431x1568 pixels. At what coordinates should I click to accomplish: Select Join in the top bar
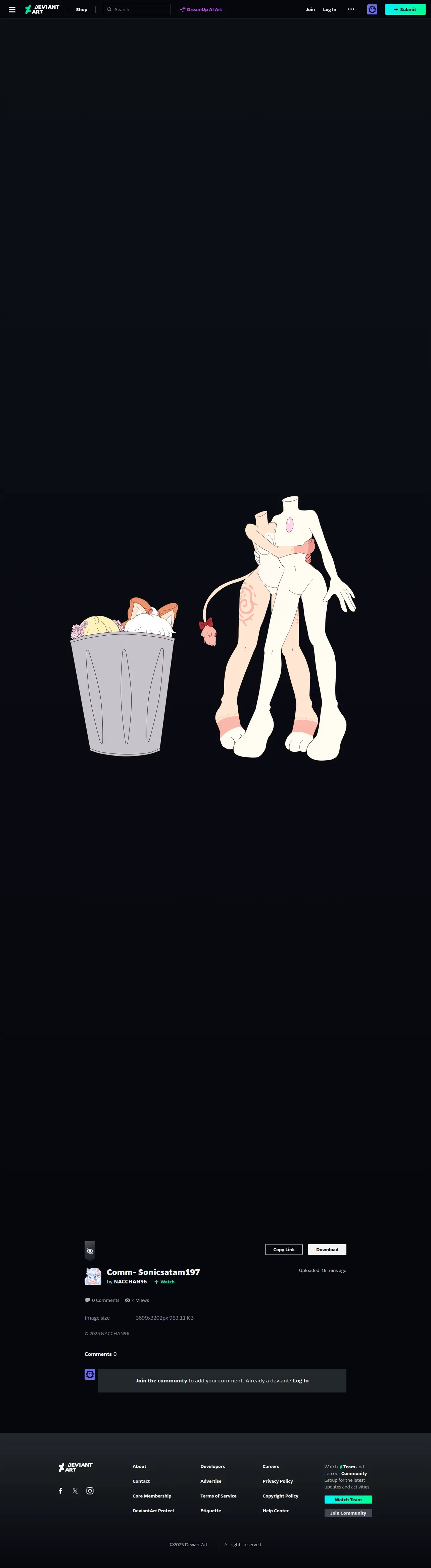pos(310,10)
